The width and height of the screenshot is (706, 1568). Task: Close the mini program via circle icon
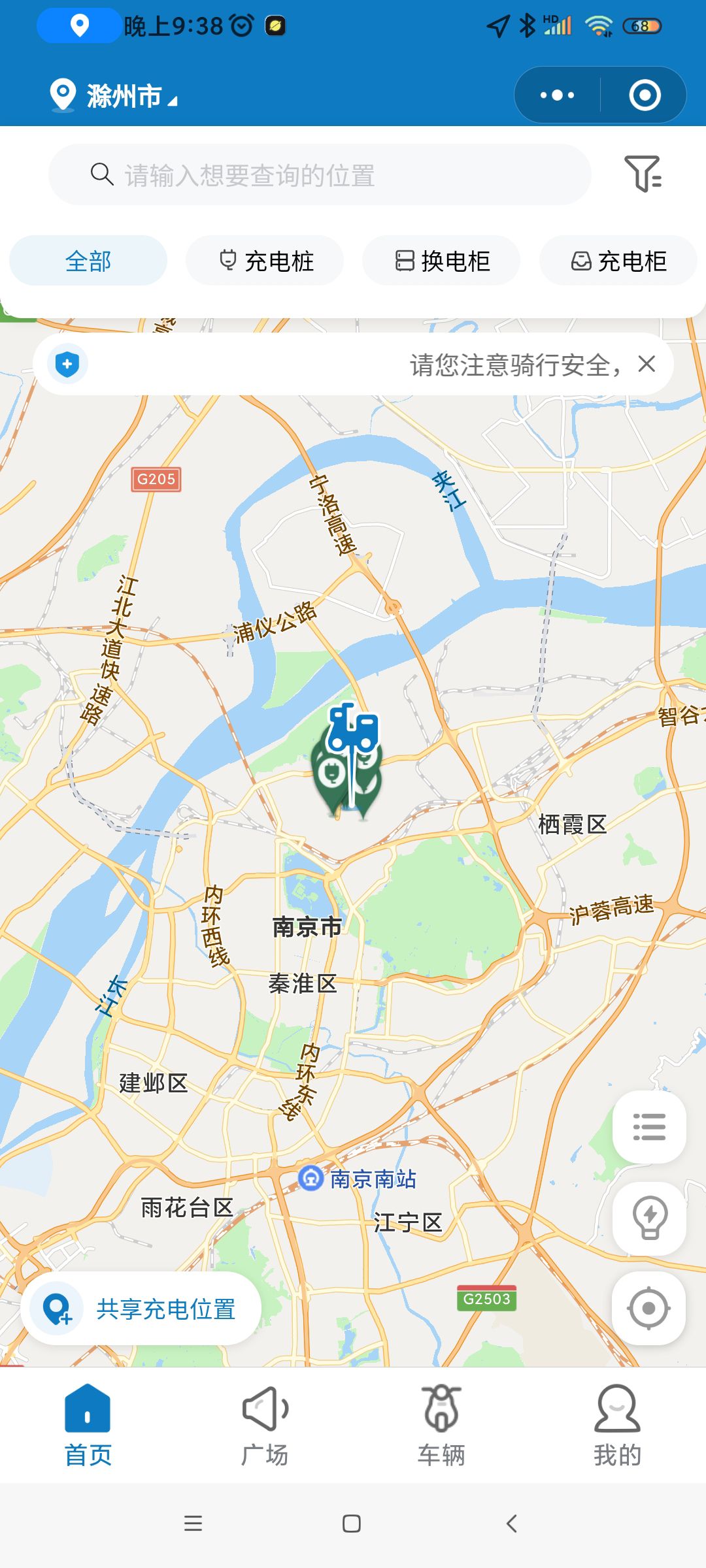click(x=645, y=95)
